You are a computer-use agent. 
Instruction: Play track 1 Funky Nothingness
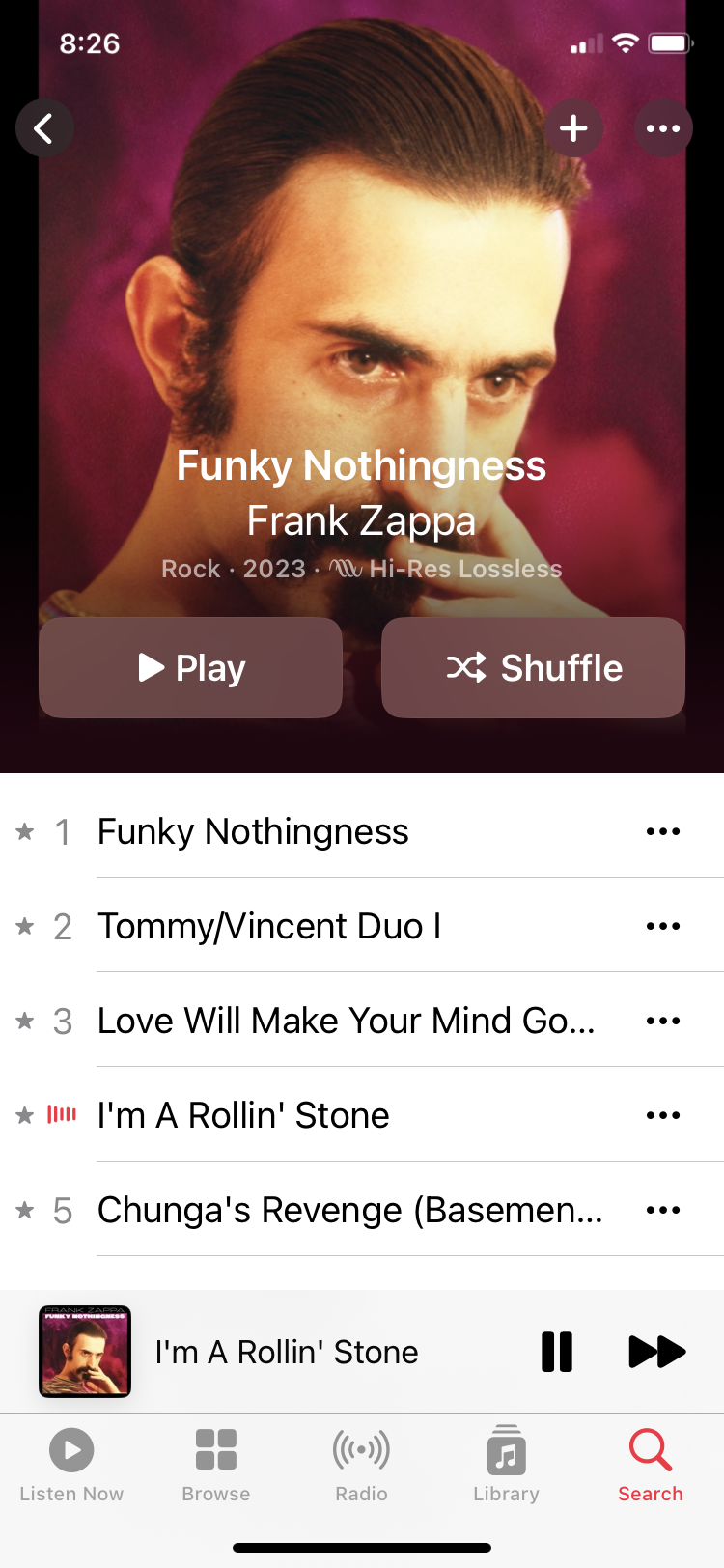point(253,831)
